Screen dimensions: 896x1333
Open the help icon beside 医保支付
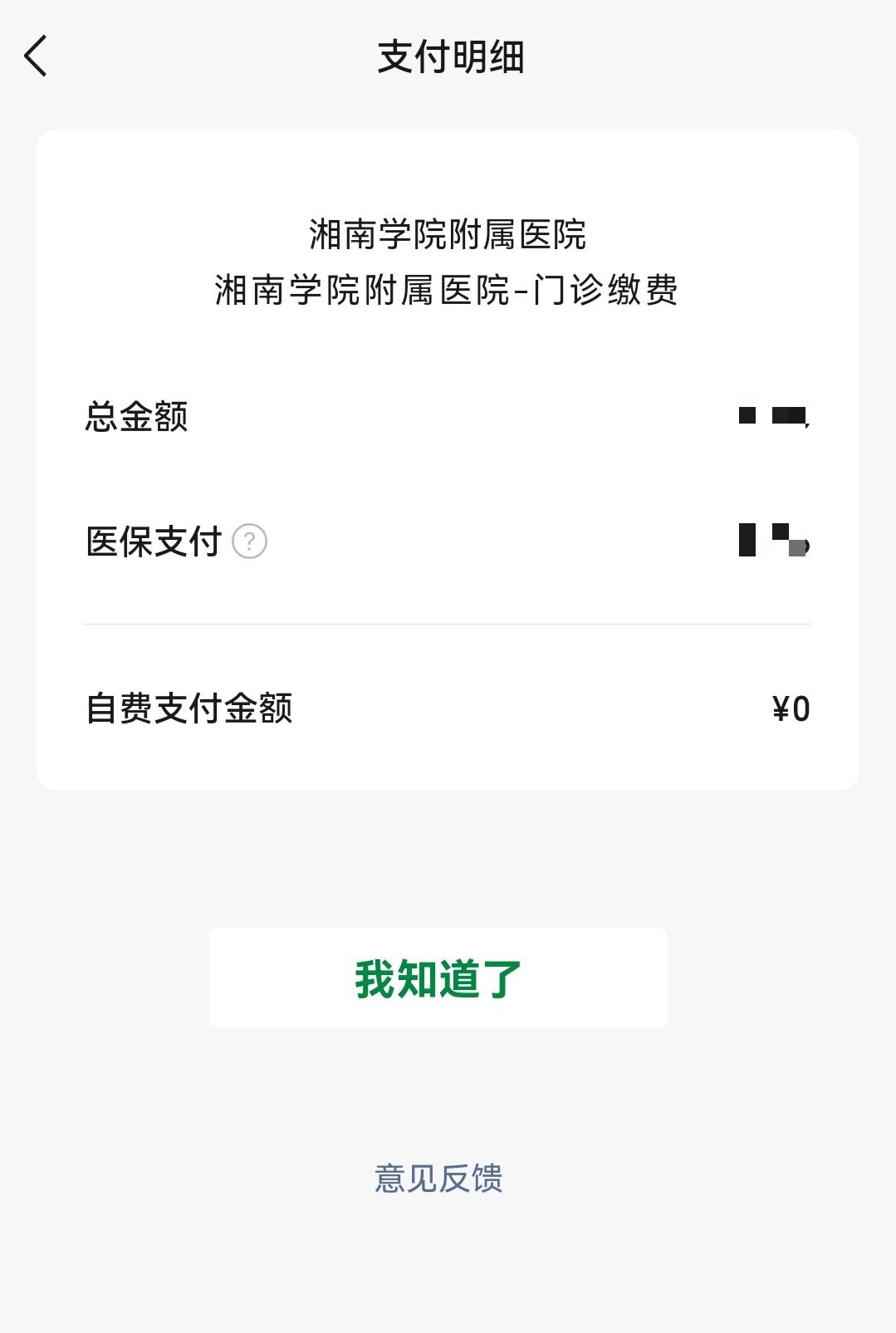(249, 542)
